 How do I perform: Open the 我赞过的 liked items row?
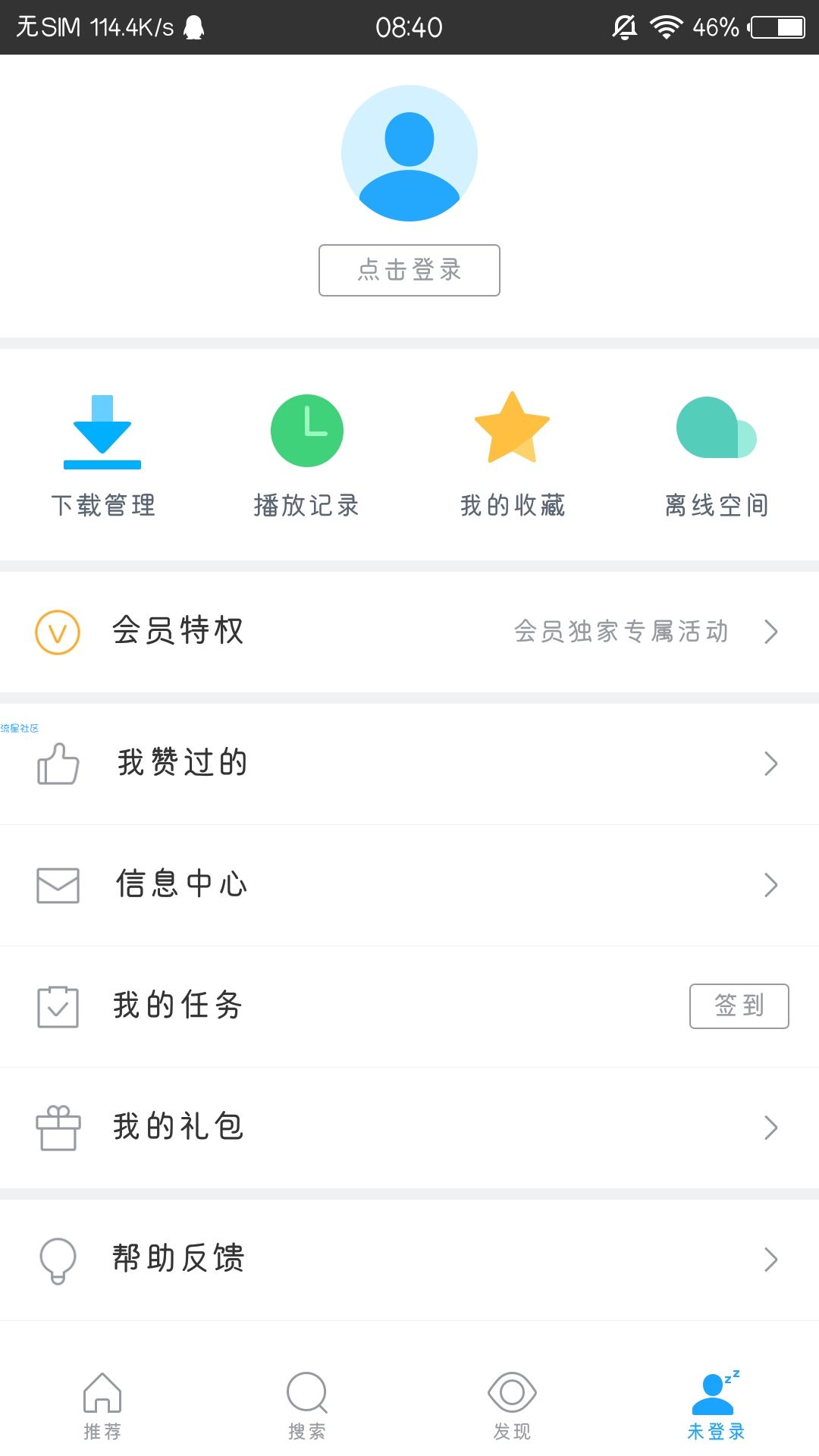(x=409, y=764)
